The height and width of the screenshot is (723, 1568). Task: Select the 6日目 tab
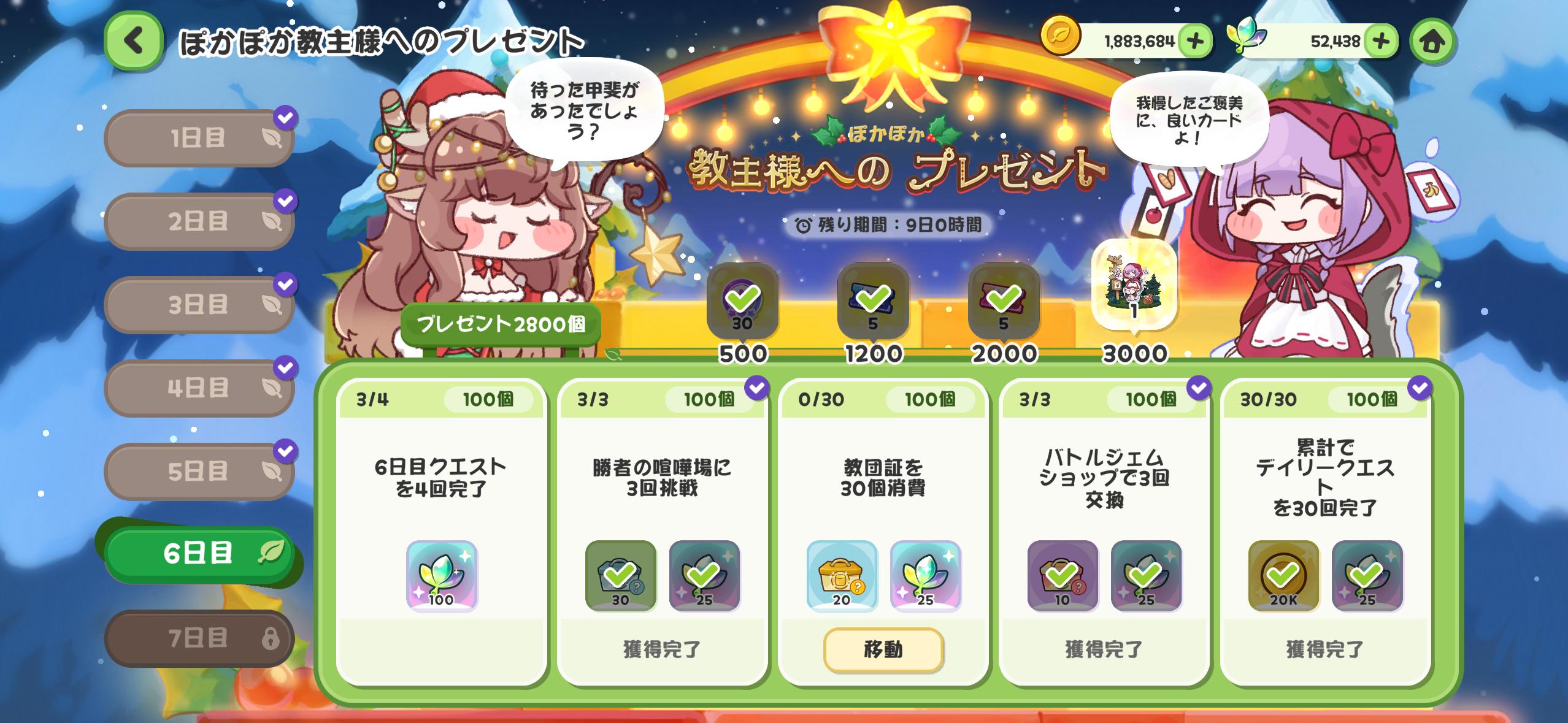point(198,554)
